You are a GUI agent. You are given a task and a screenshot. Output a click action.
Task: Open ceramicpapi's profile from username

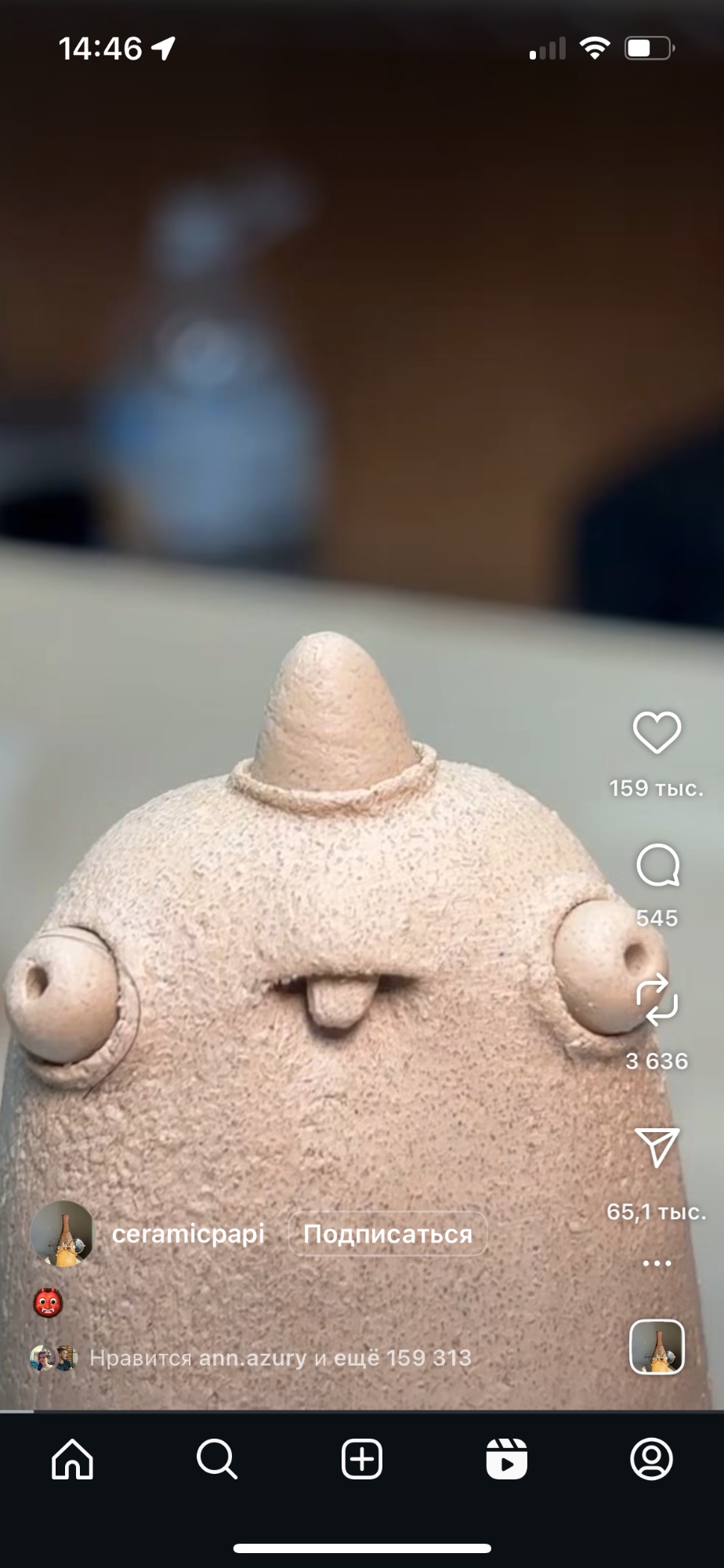[188, 1233]
